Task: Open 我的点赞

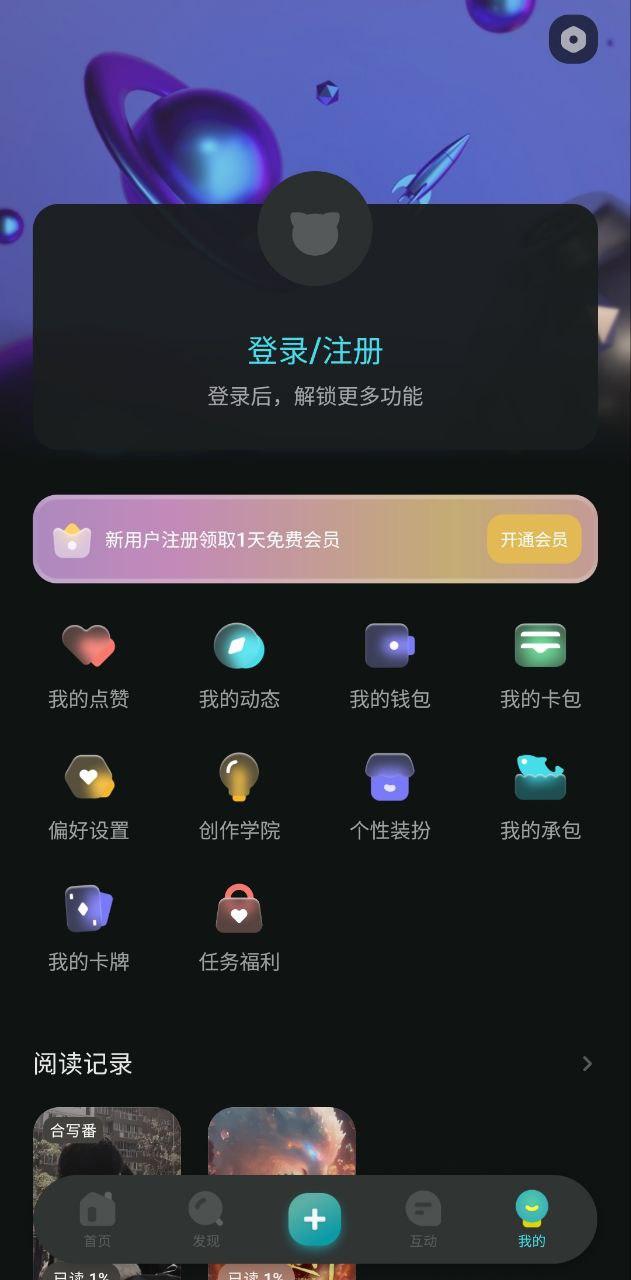Action: (89, 666)
